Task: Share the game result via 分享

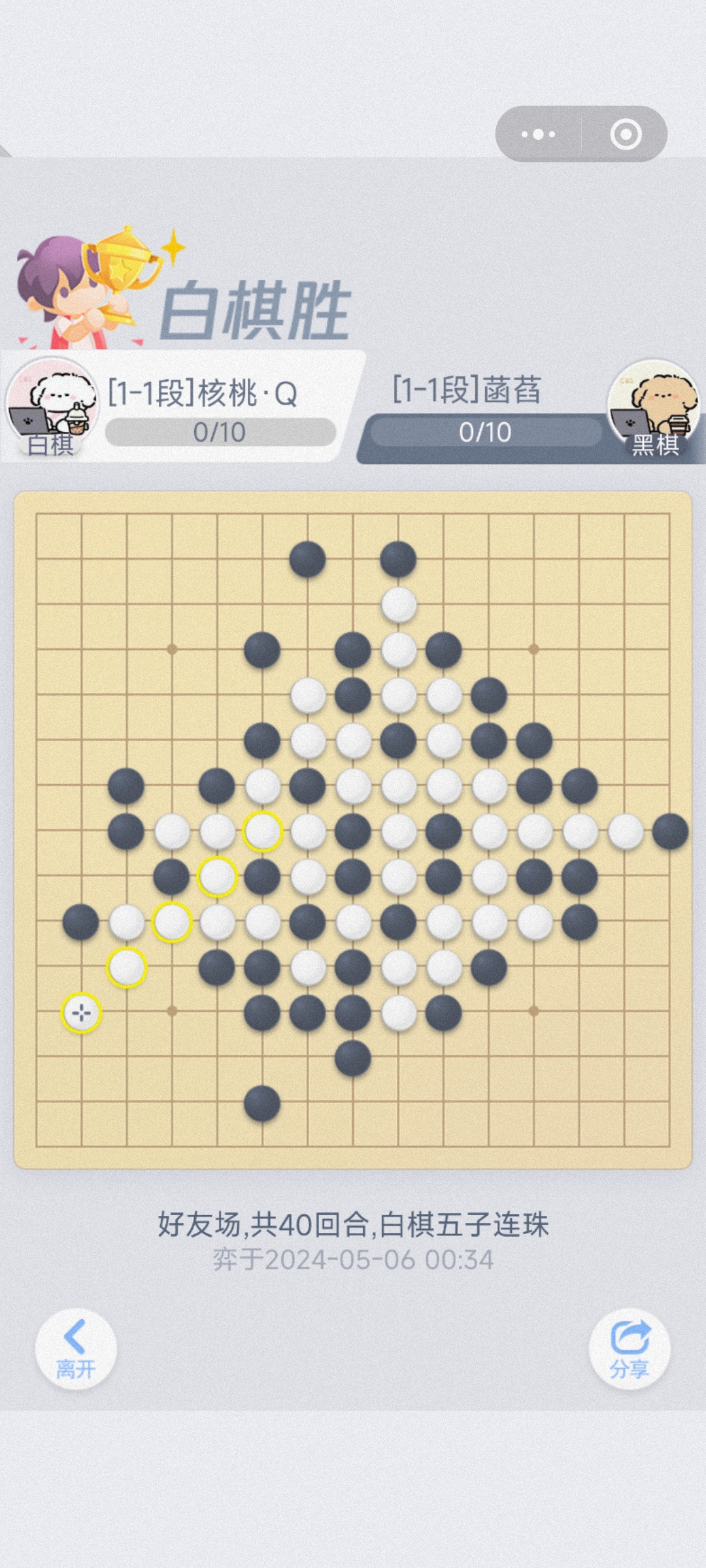Action: (x=630, y=1348)
